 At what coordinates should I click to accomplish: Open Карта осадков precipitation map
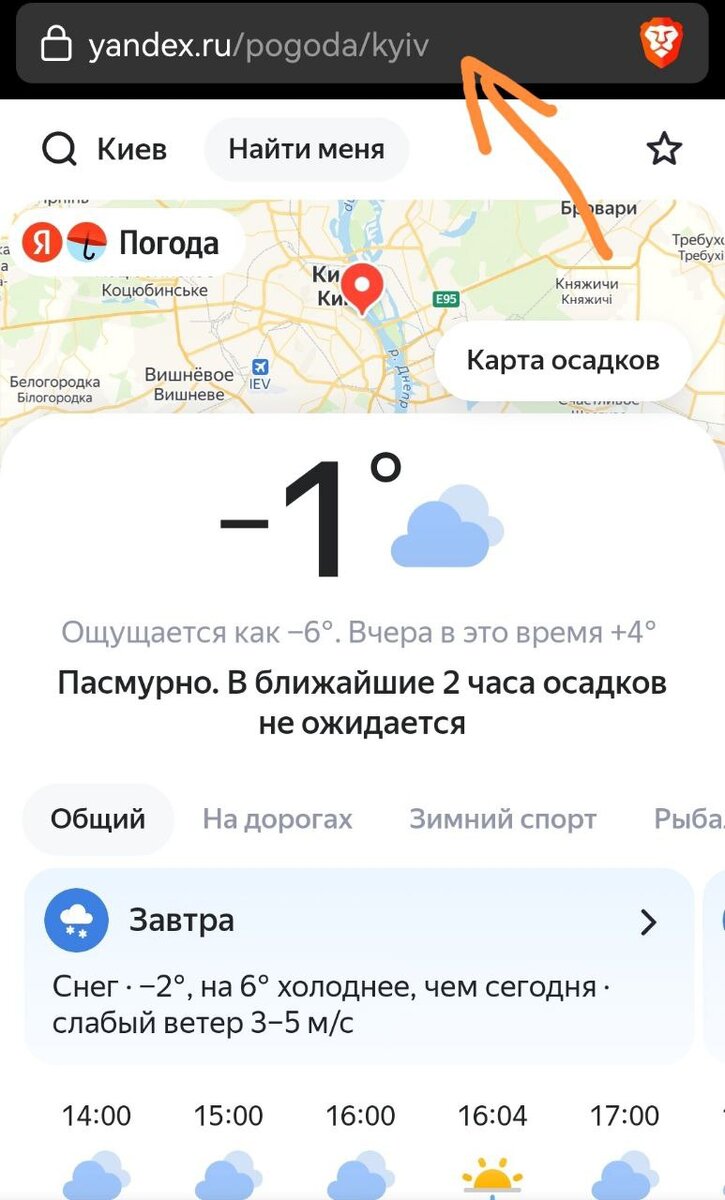click(x=563, y=360)
